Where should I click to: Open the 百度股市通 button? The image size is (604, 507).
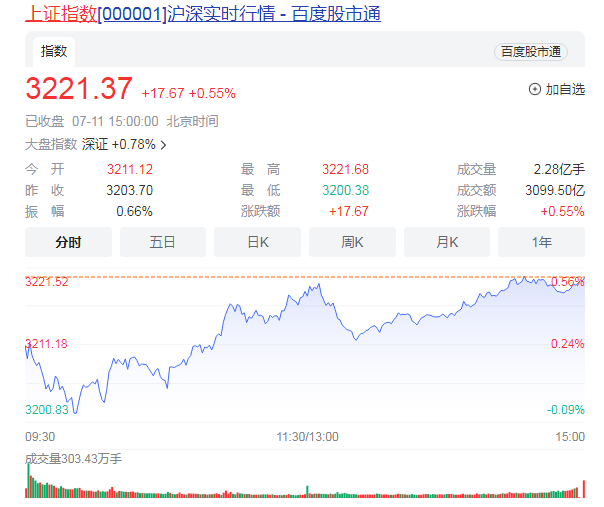tap(530, 52)
